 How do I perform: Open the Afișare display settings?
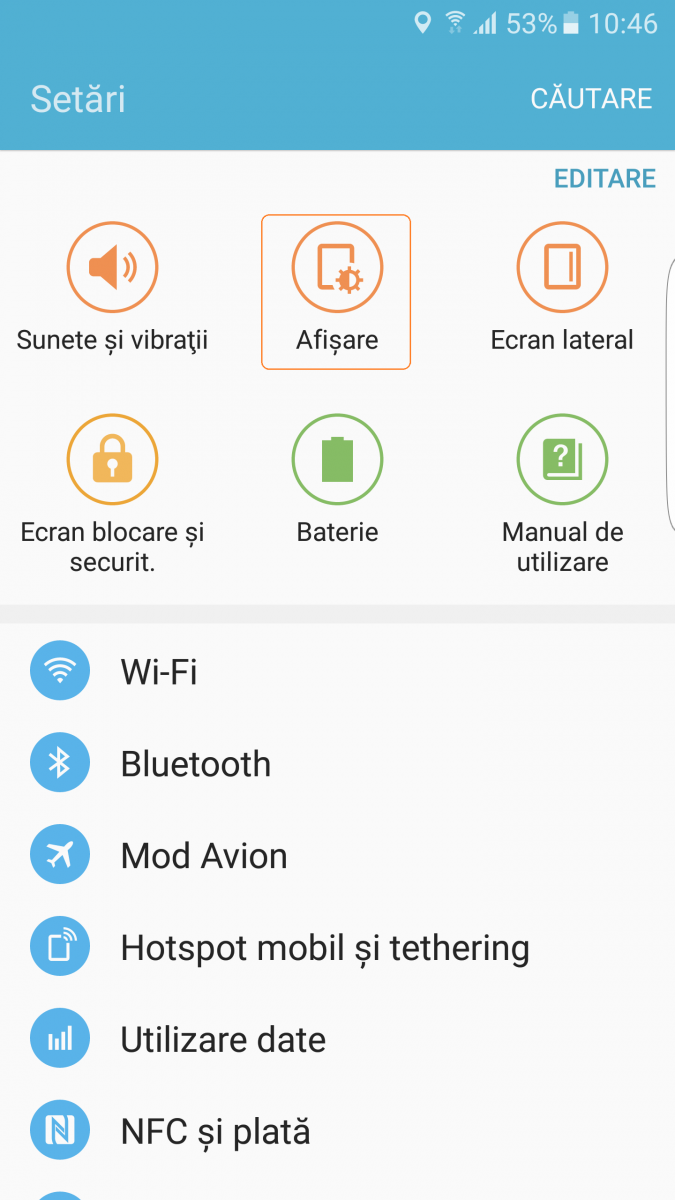point(336,292)
